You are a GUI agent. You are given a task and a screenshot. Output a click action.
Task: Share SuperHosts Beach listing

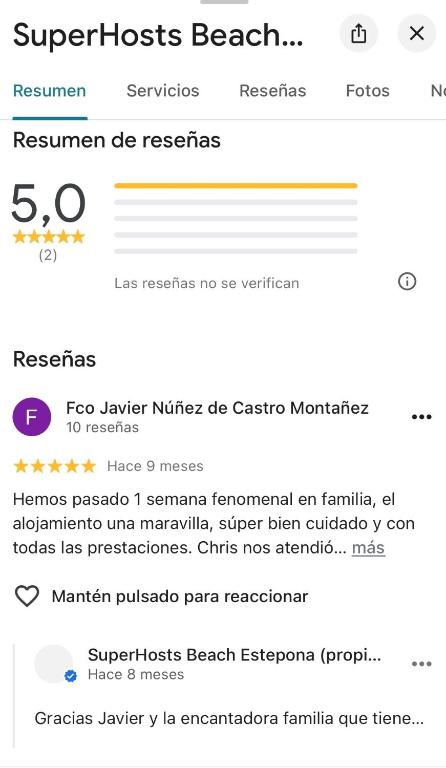tap(359, 34)
